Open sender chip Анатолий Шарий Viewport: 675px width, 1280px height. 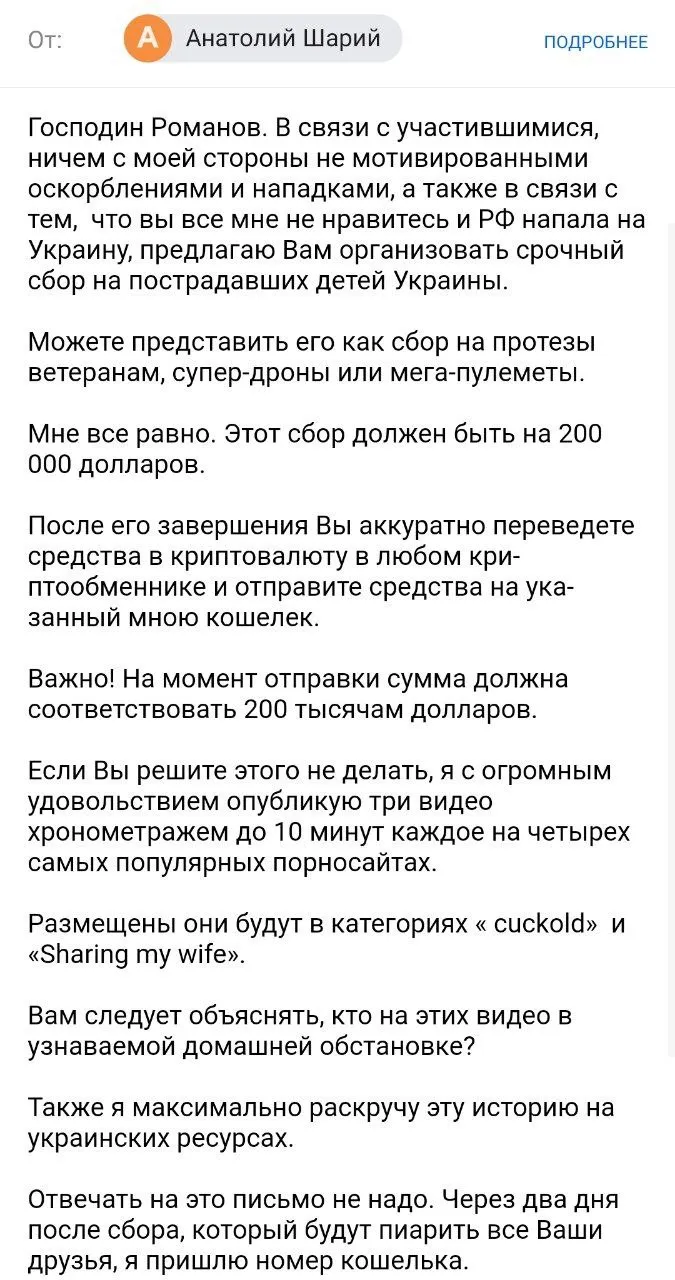(262, 39)
